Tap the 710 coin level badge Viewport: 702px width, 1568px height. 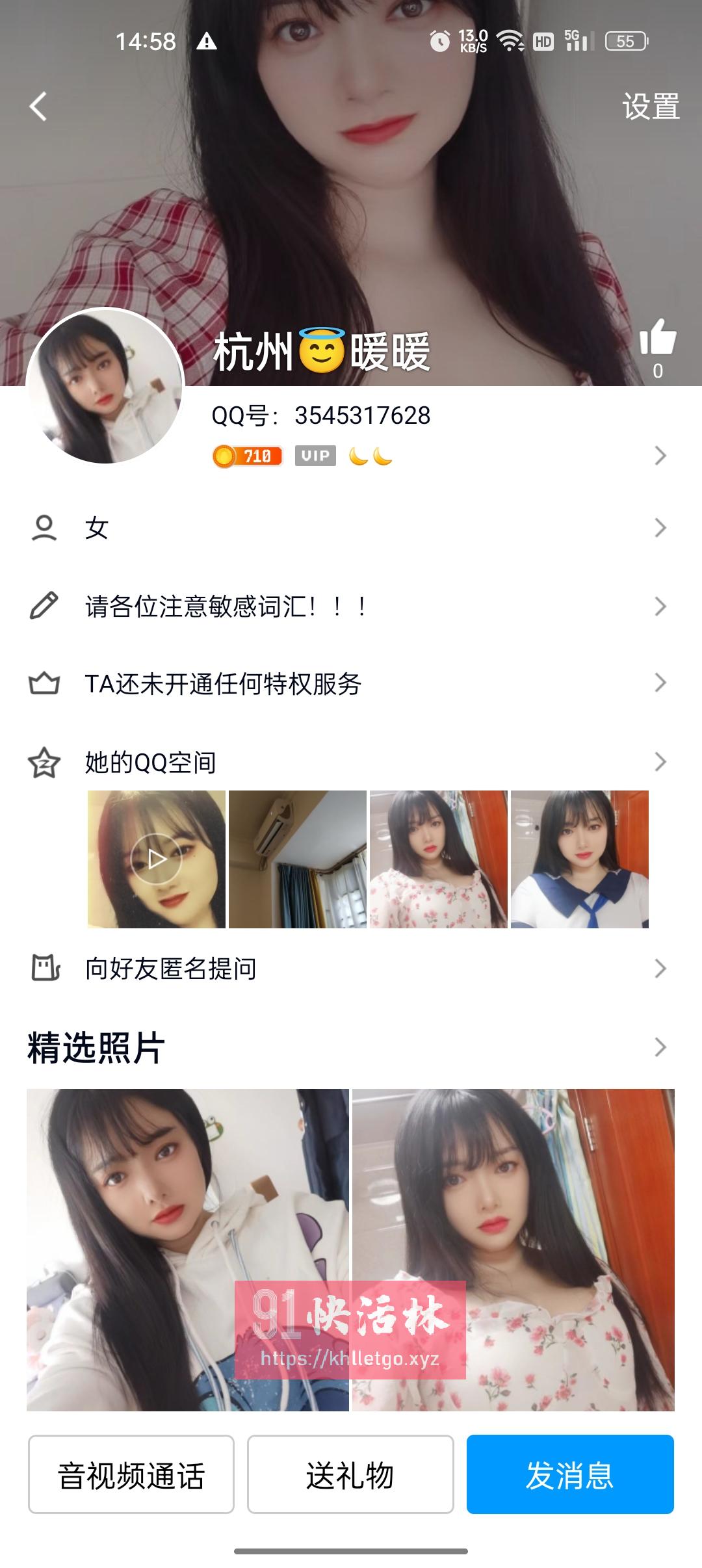click(247, 456)
